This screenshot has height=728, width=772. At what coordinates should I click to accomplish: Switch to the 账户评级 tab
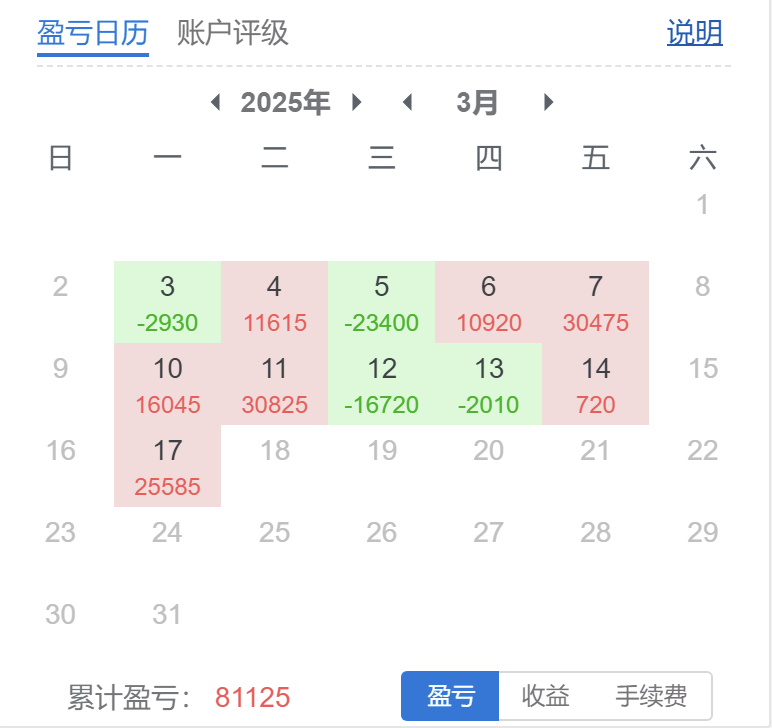coord(232,33)
